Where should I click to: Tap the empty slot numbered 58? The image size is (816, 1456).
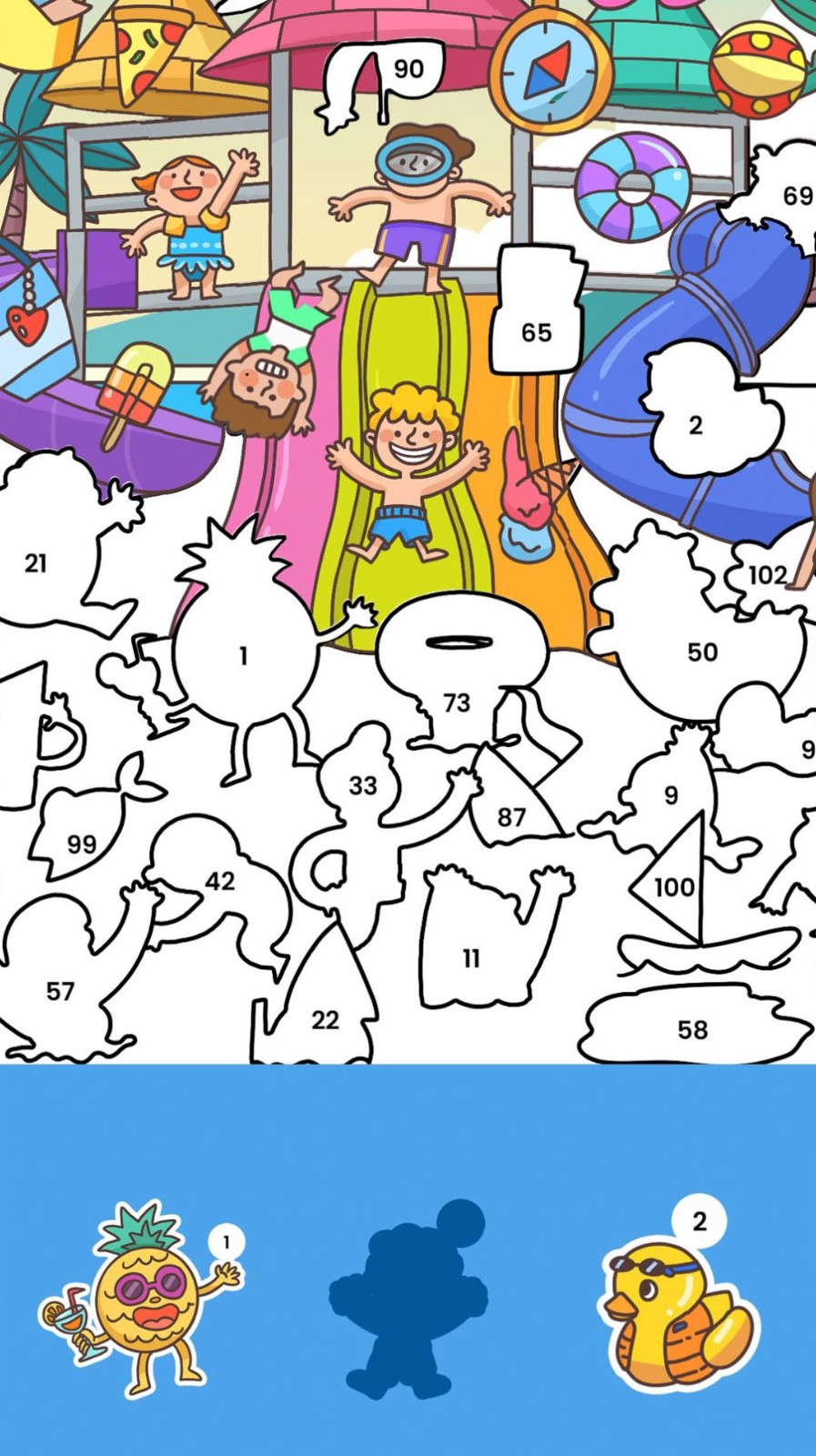[x=692, y=1029]
